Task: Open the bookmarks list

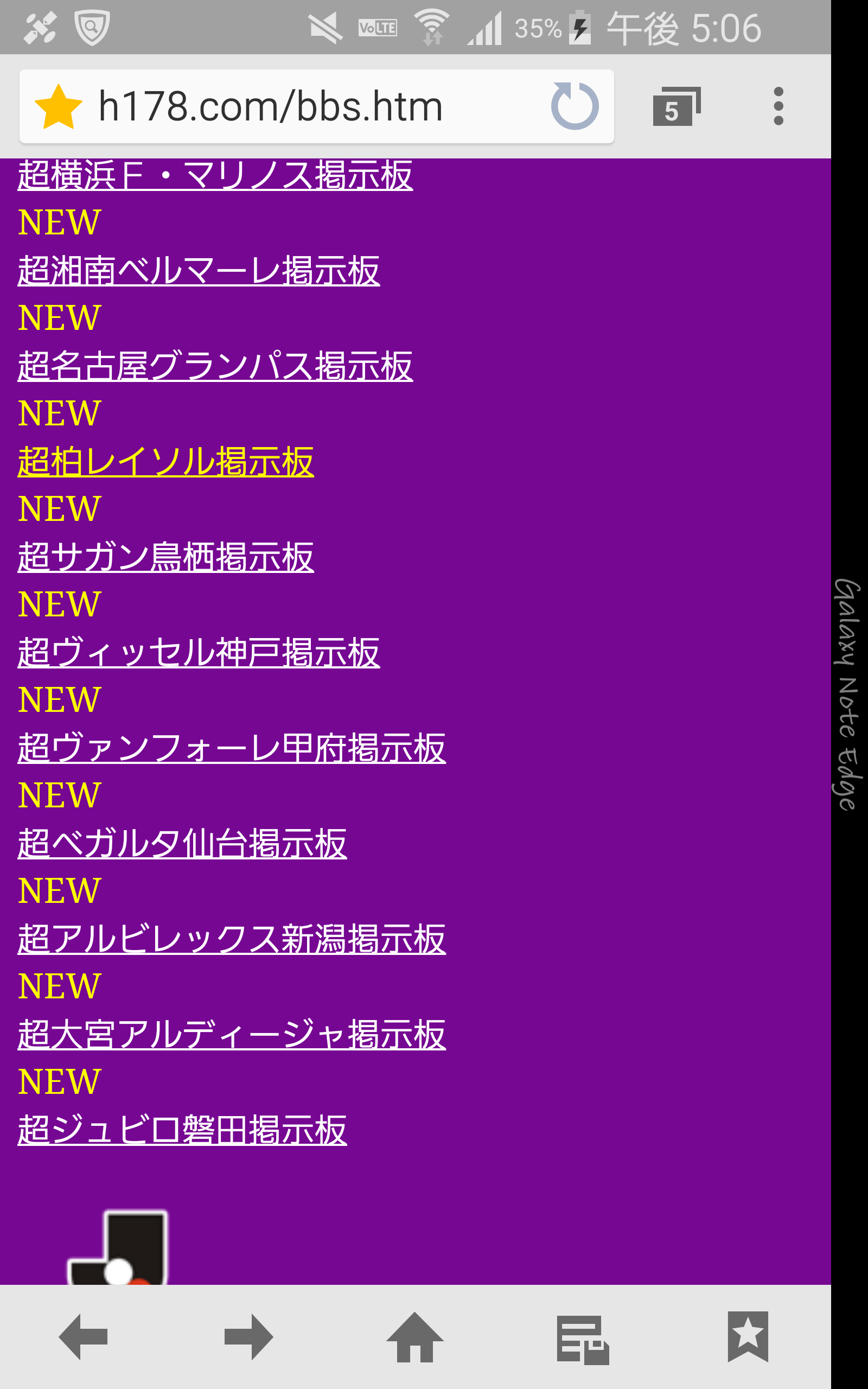Action: point(748,1337)
